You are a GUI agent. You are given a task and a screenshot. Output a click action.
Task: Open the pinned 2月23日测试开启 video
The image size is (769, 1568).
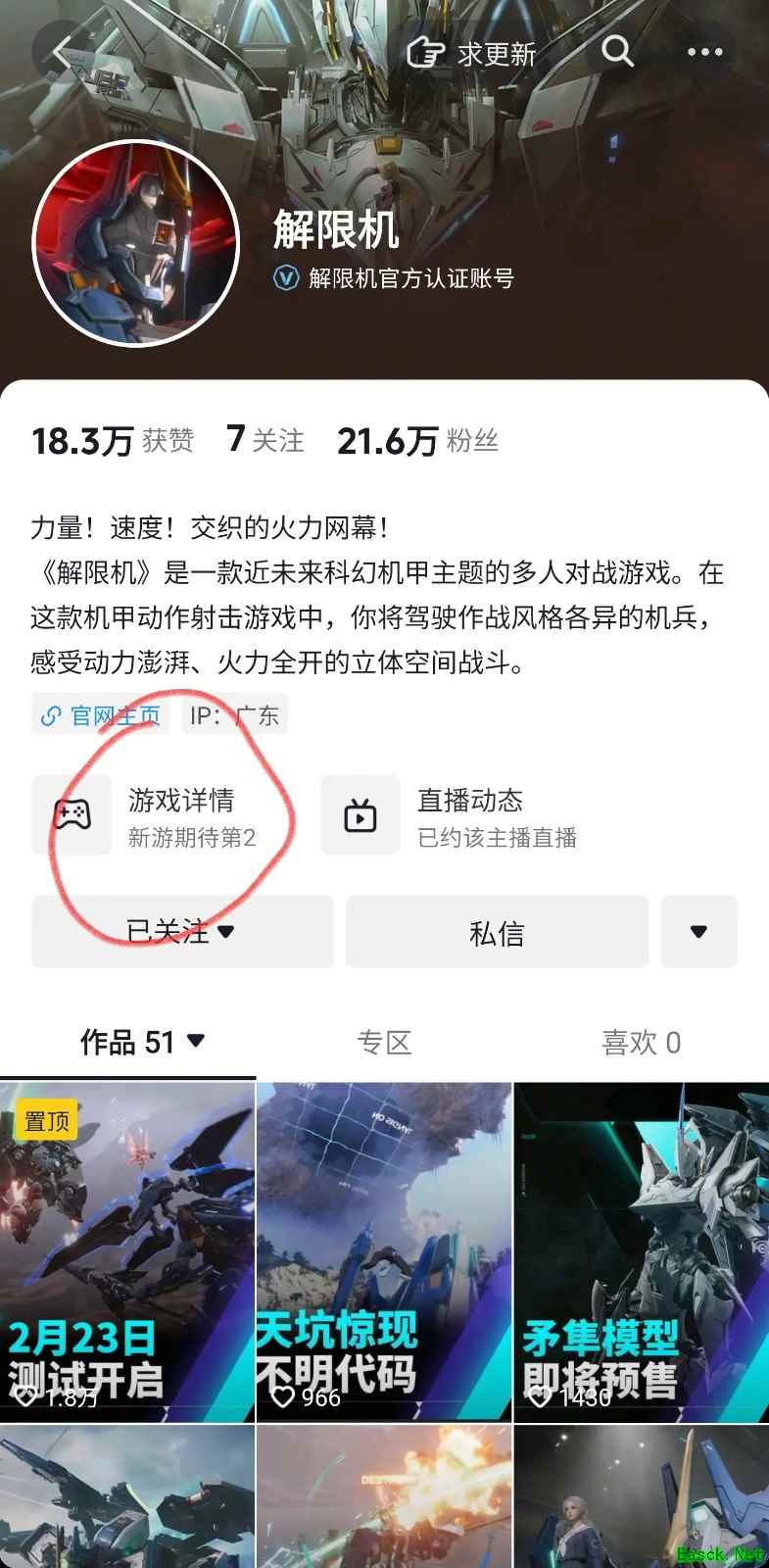coord(127,1251)
